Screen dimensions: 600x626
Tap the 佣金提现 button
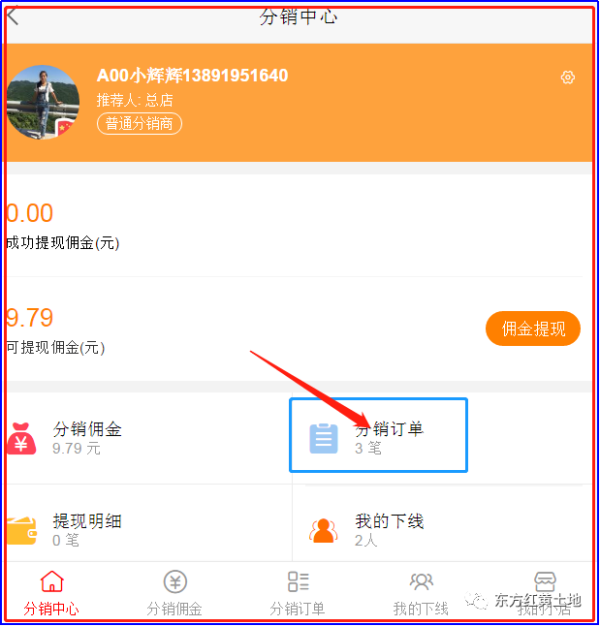coord(533,329)
